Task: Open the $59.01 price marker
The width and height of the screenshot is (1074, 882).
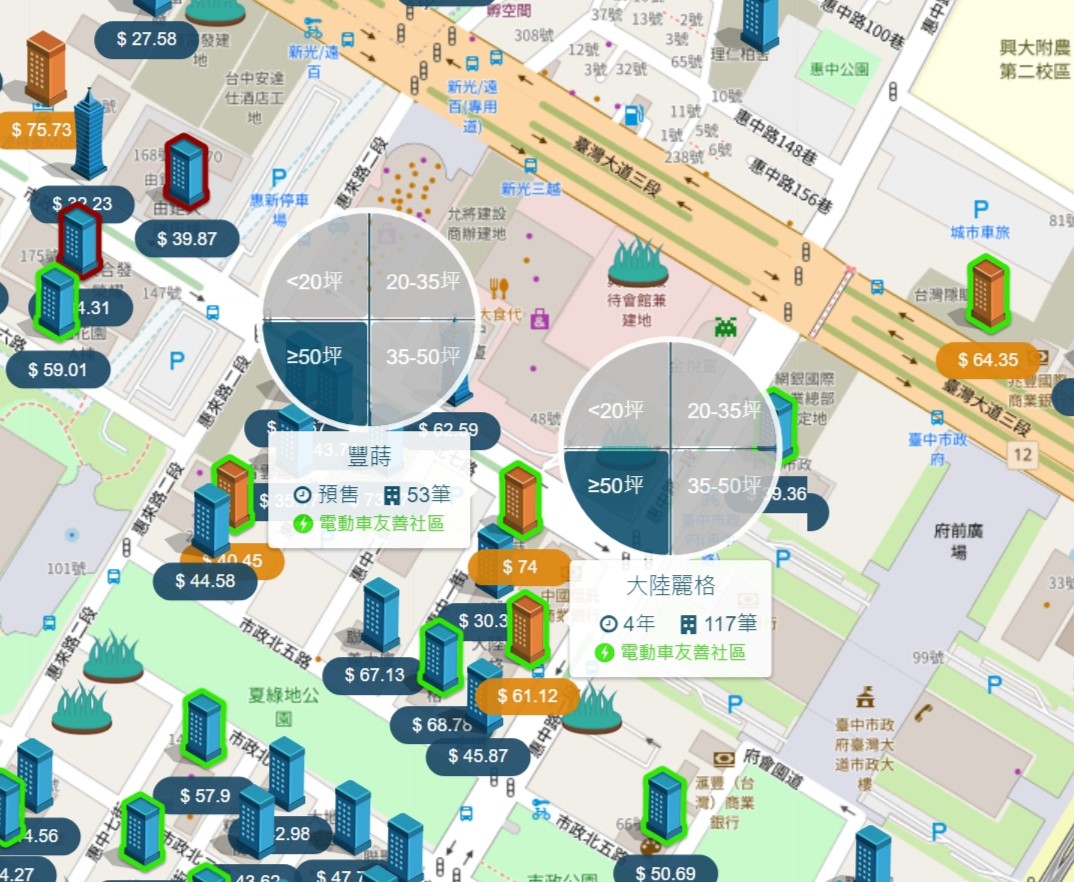Action: pos(58,370)
